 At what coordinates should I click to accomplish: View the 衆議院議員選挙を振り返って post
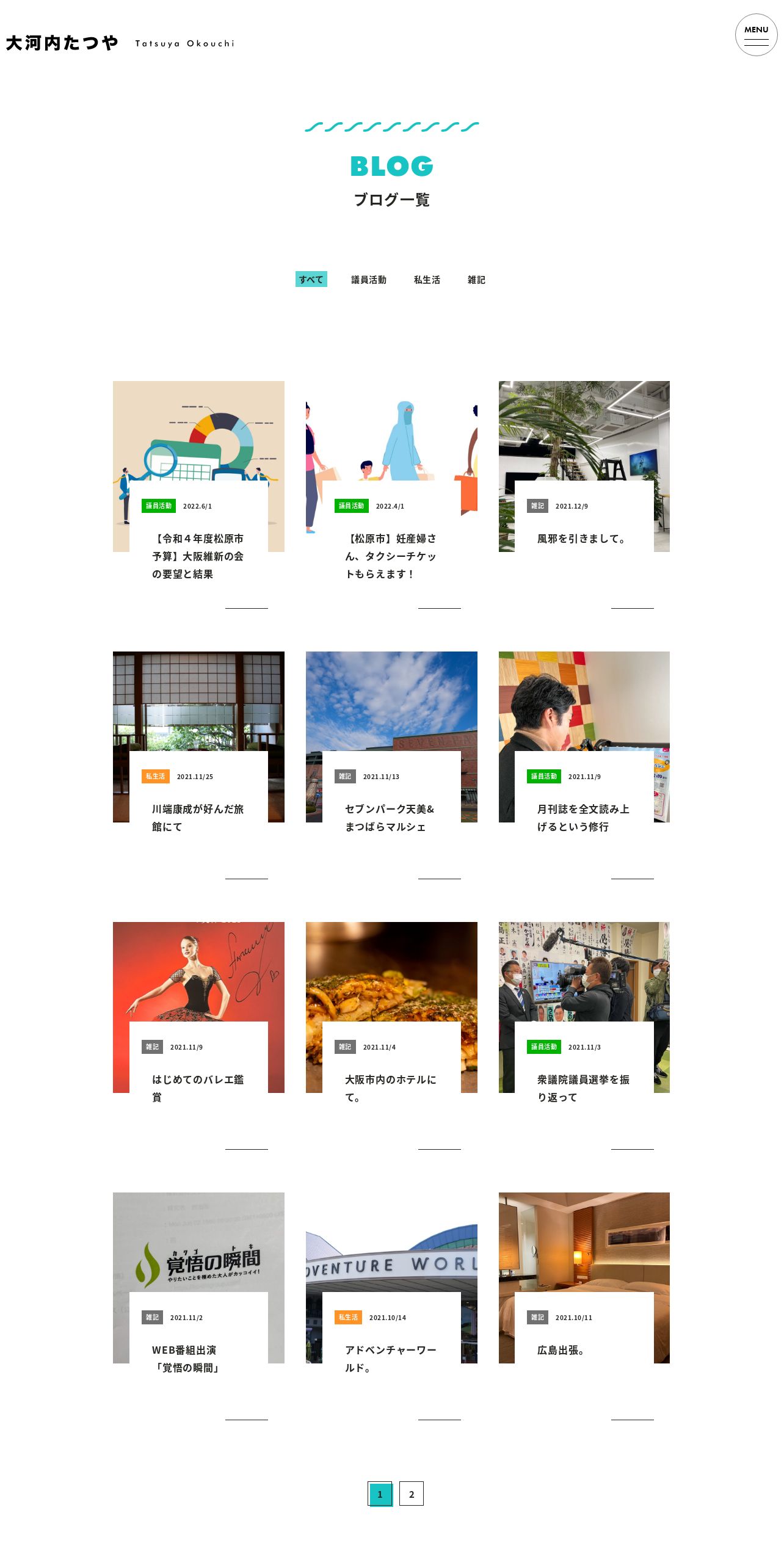[x=583, y=1088]
